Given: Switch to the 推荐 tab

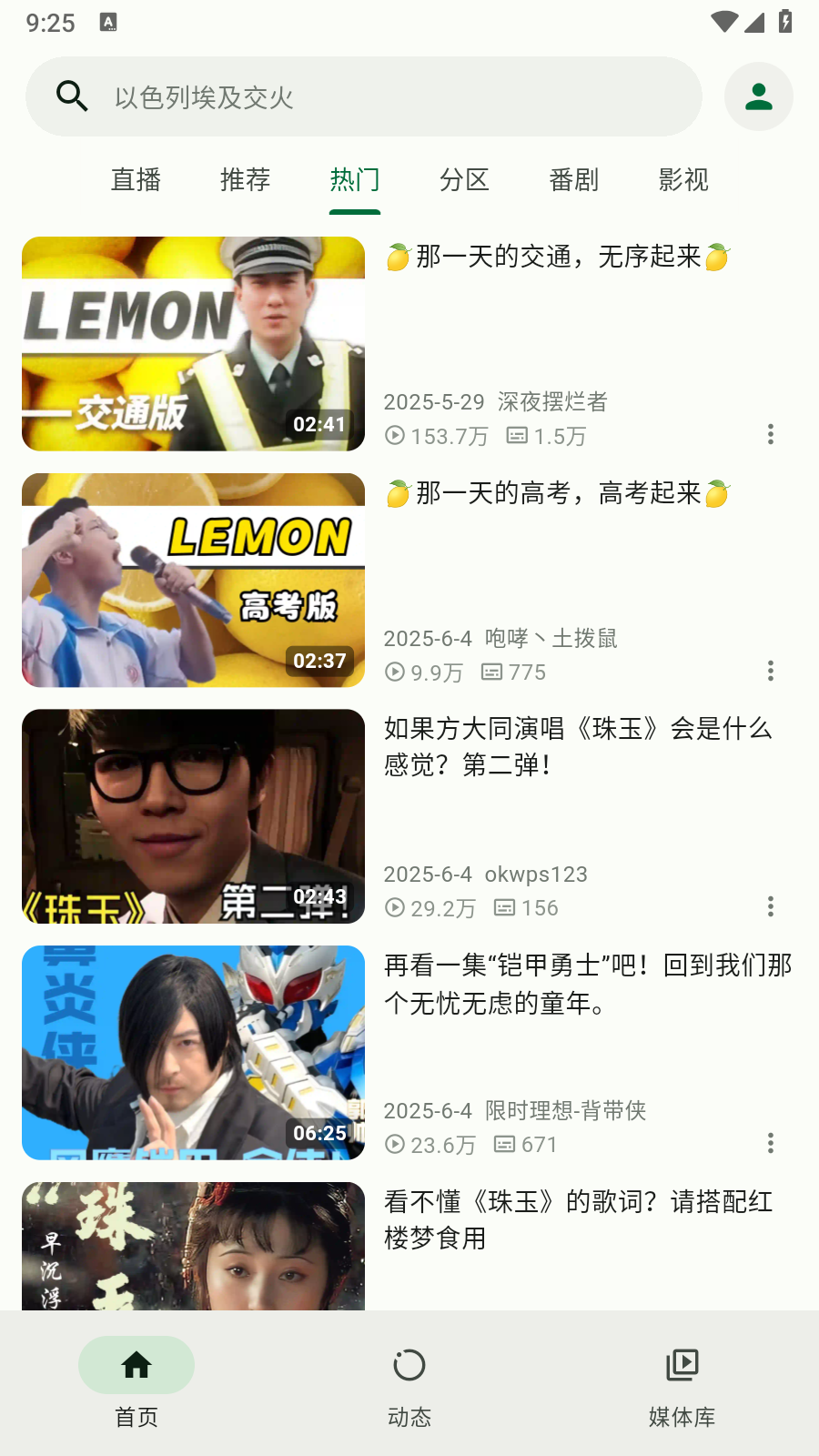Looking at the screenshot, I should (x=245, y=180).
